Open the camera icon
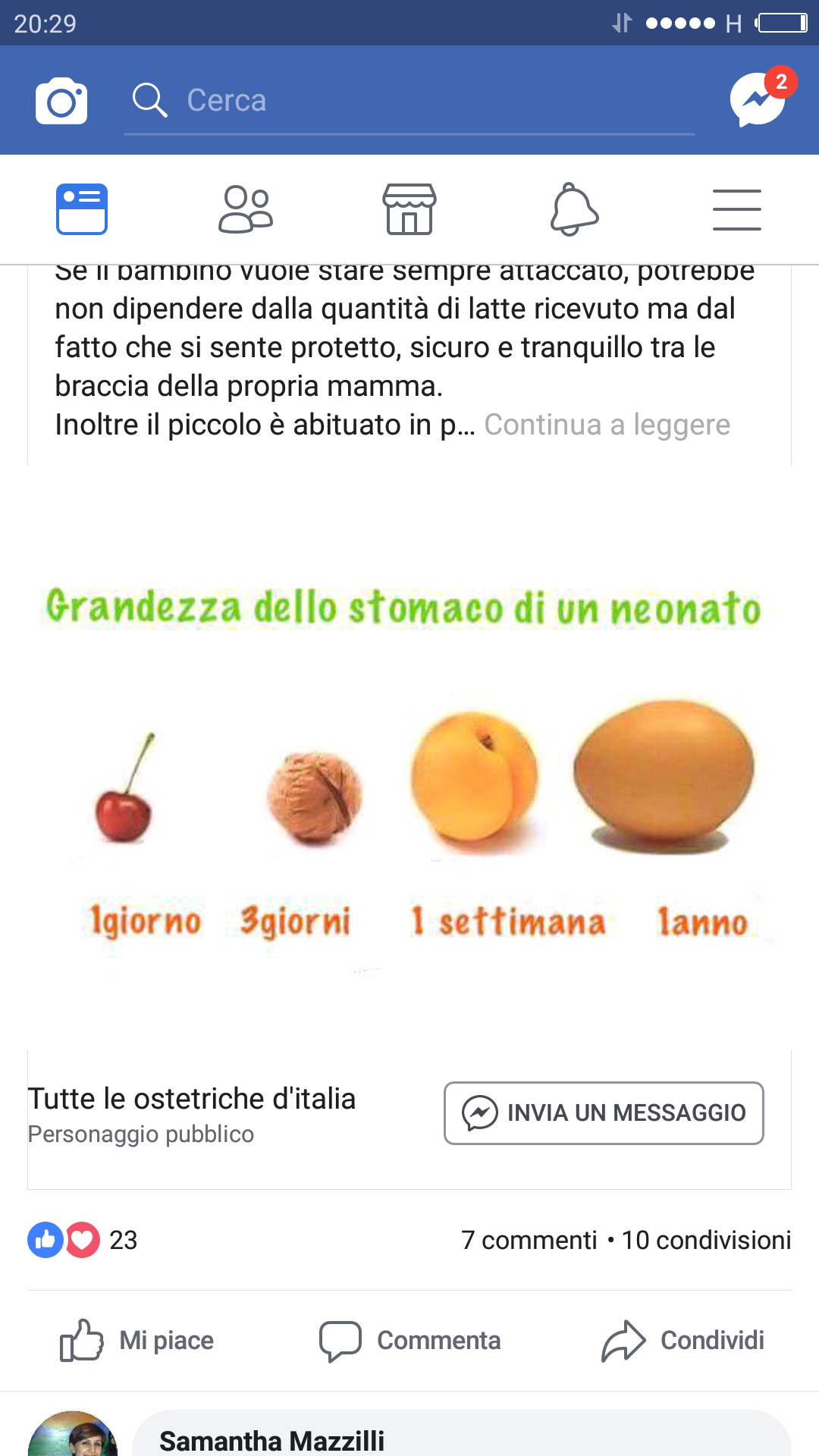The width and height of the screenshot is (819, 1456). 61,101
